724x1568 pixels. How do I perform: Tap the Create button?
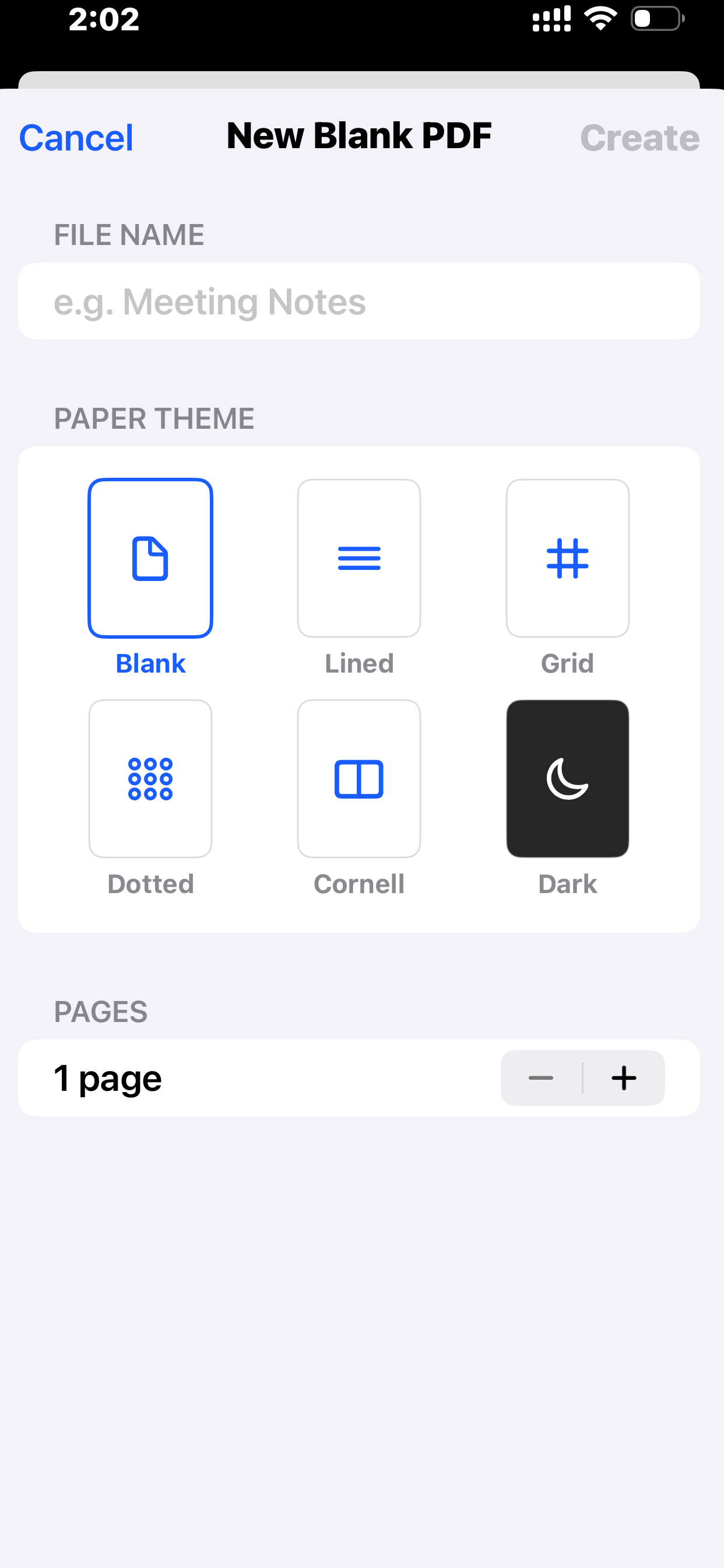click(640, 136)
